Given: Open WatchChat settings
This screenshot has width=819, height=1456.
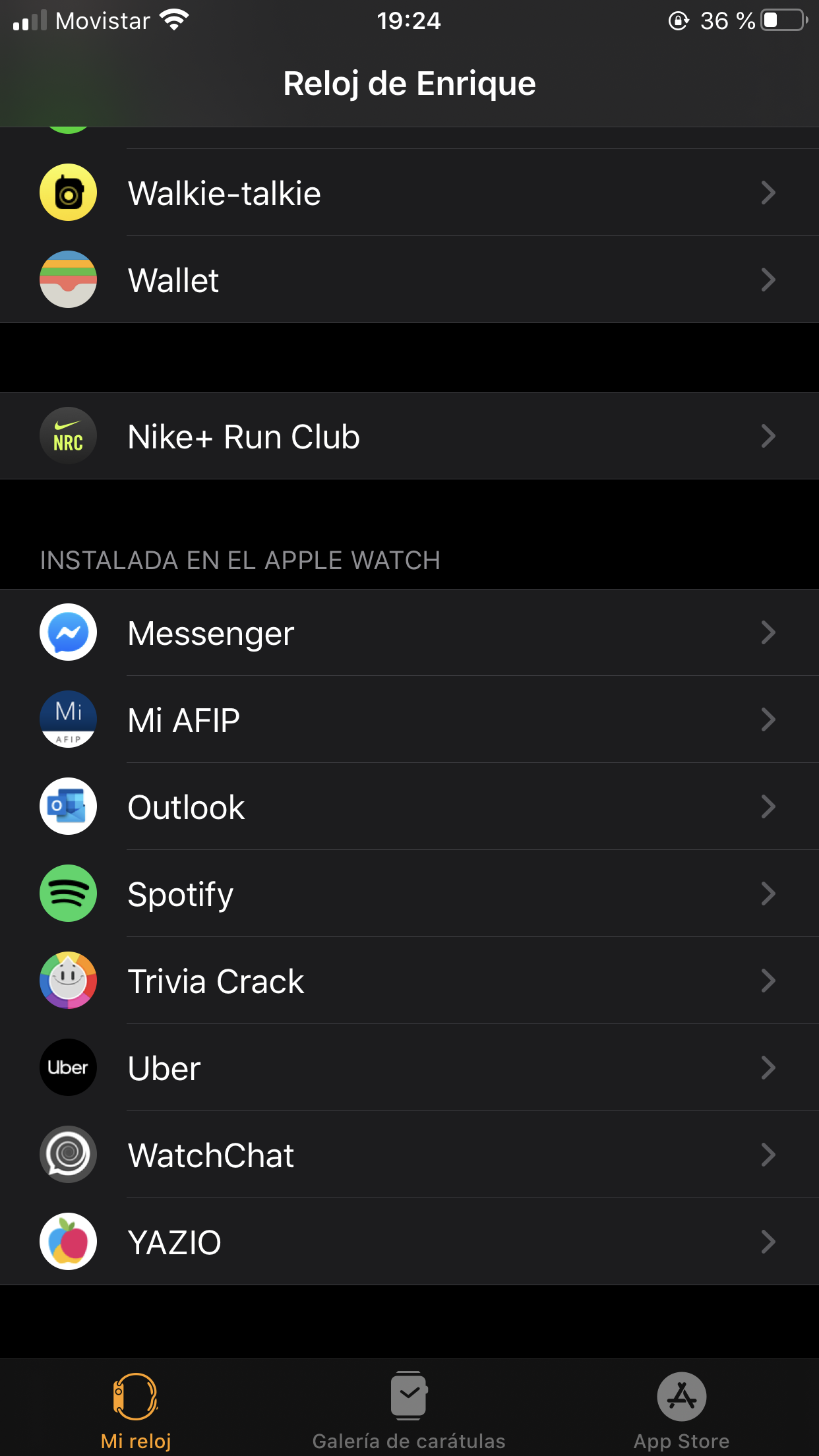Looking at the screenshot, I should (x=409, y=1155).
